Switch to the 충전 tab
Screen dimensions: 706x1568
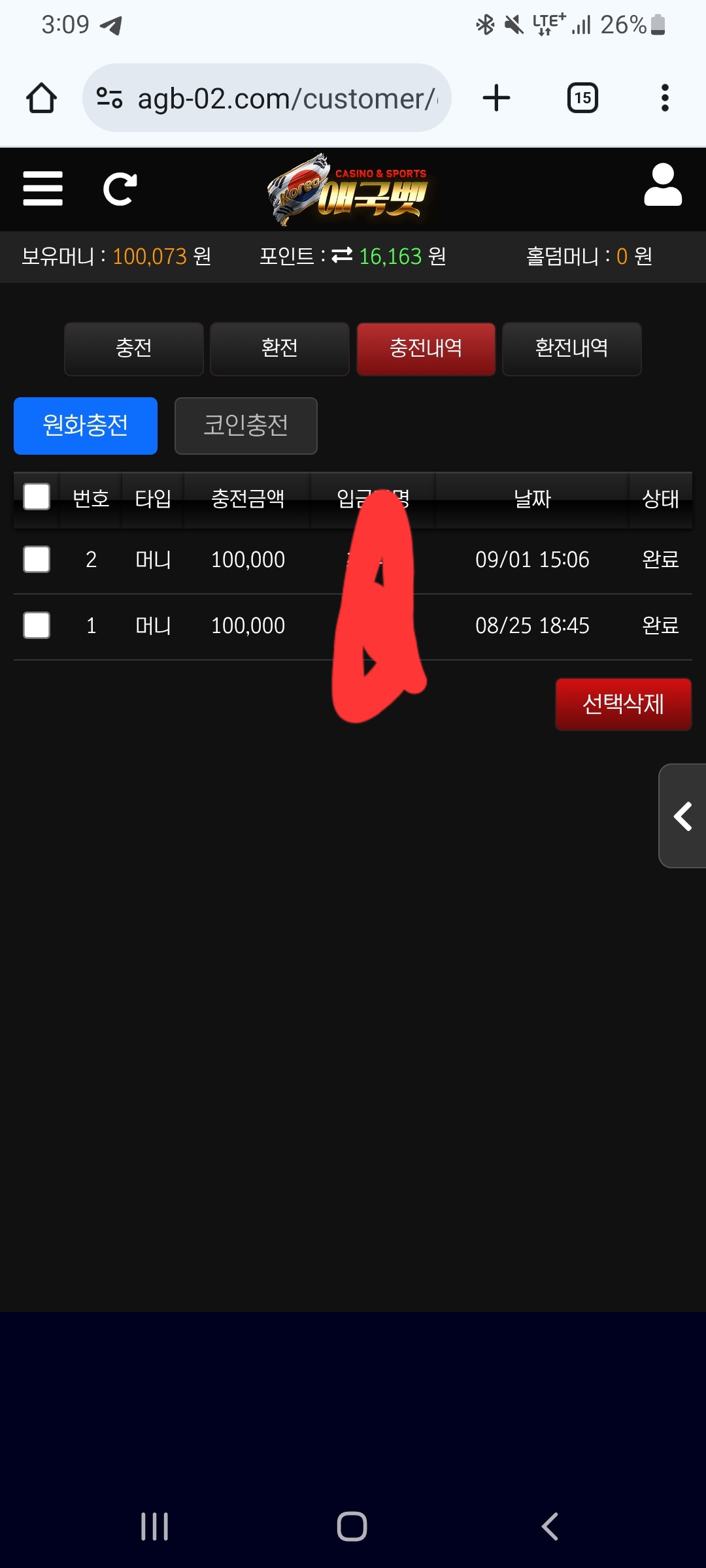134,348
